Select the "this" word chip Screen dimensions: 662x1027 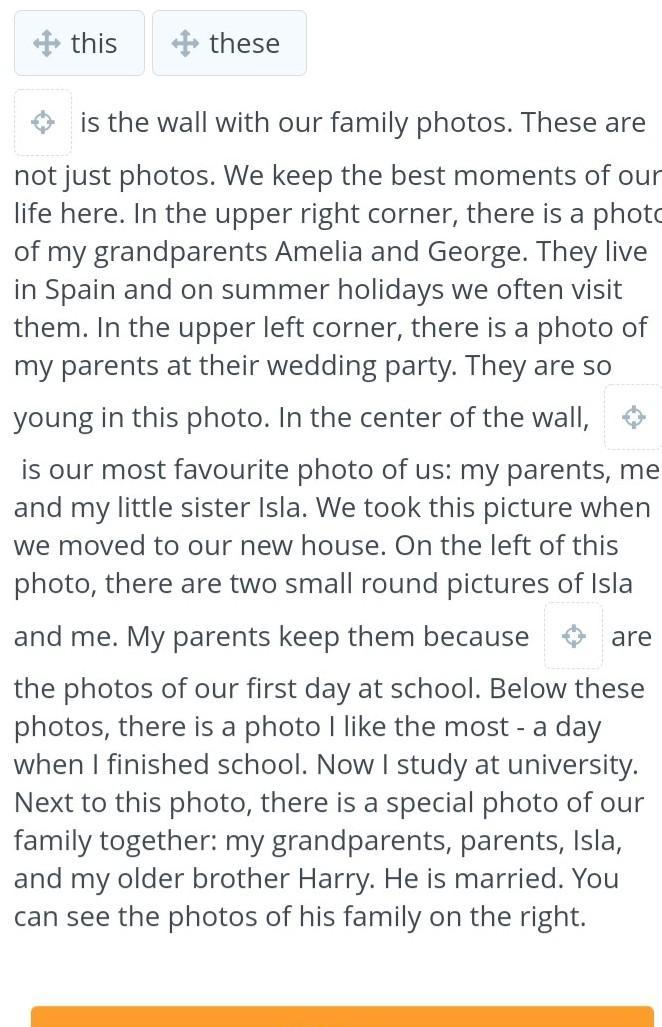[79, 43]
